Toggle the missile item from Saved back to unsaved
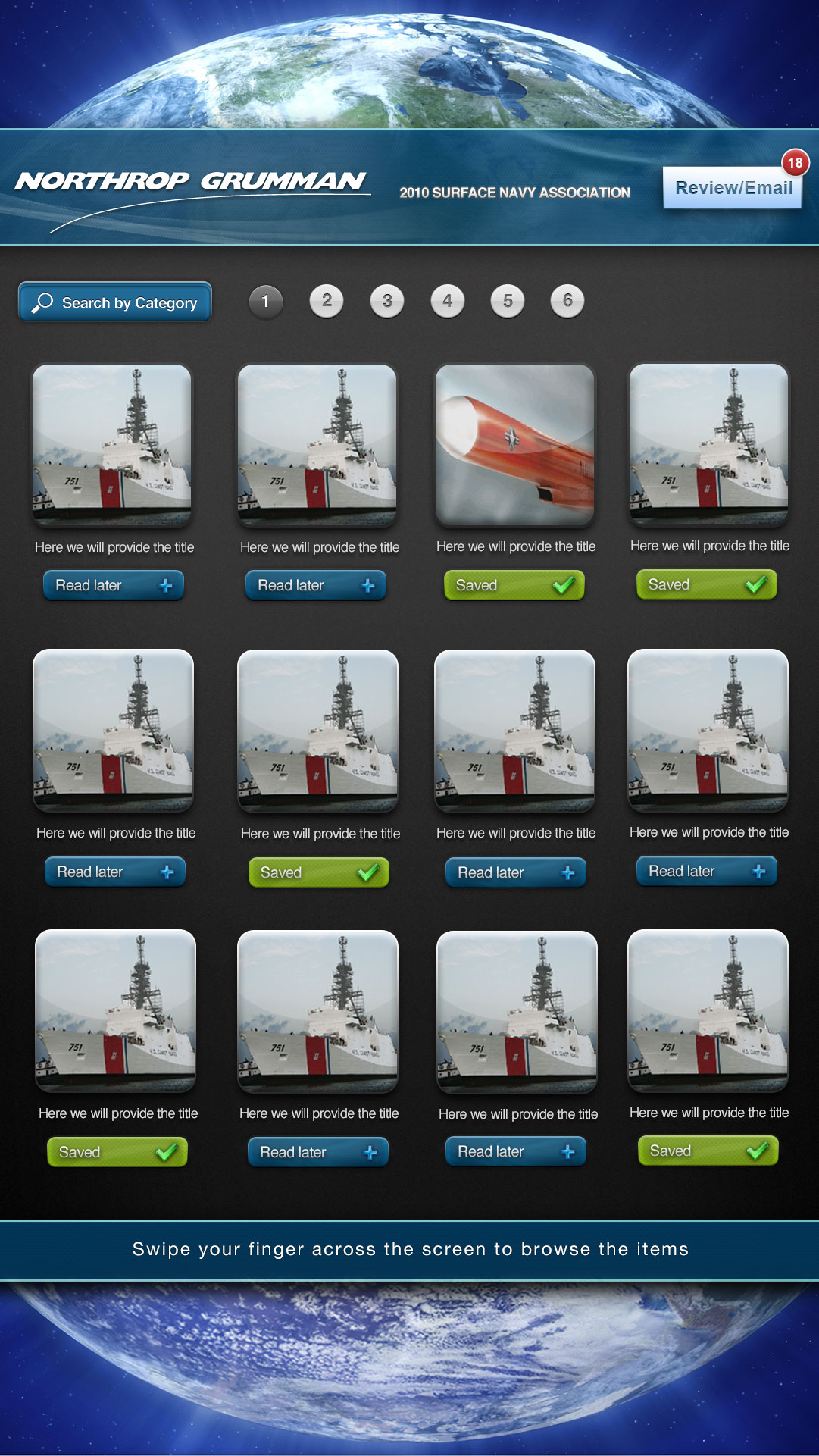 click(x=514, y=585)
